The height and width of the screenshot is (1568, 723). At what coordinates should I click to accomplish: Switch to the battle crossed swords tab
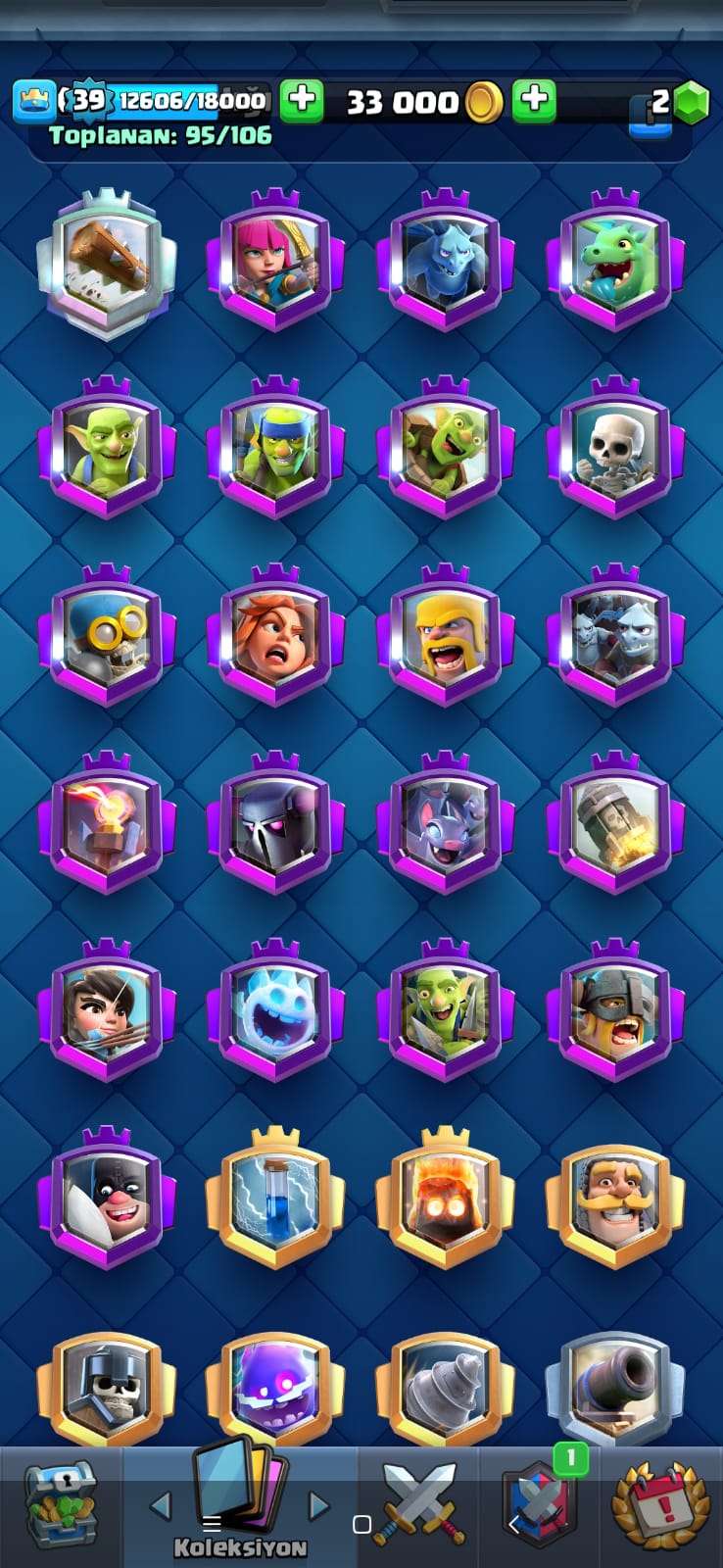pos(419,1503)
